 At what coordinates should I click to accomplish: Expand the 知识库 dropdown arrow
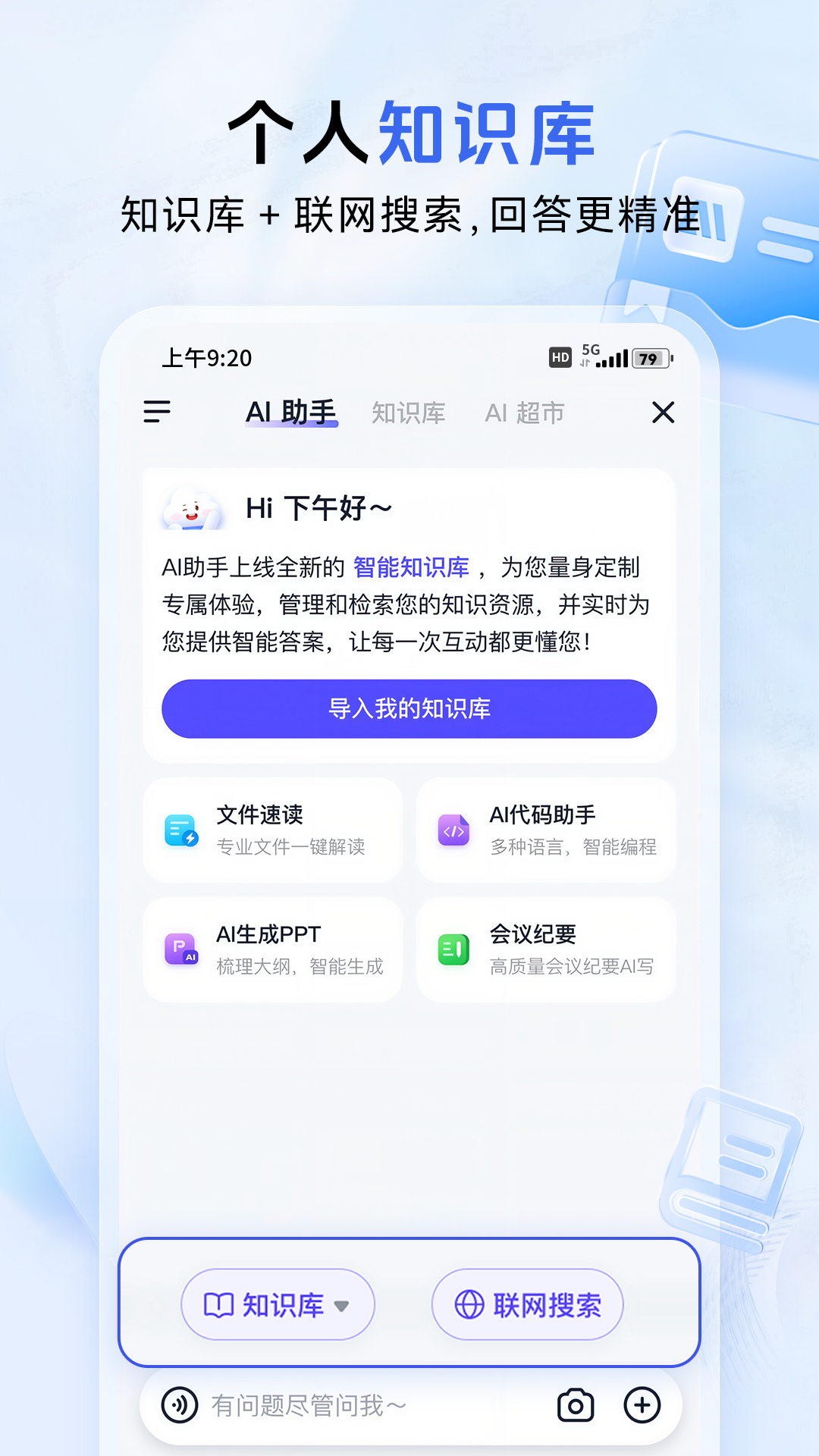coord(343,1307)
